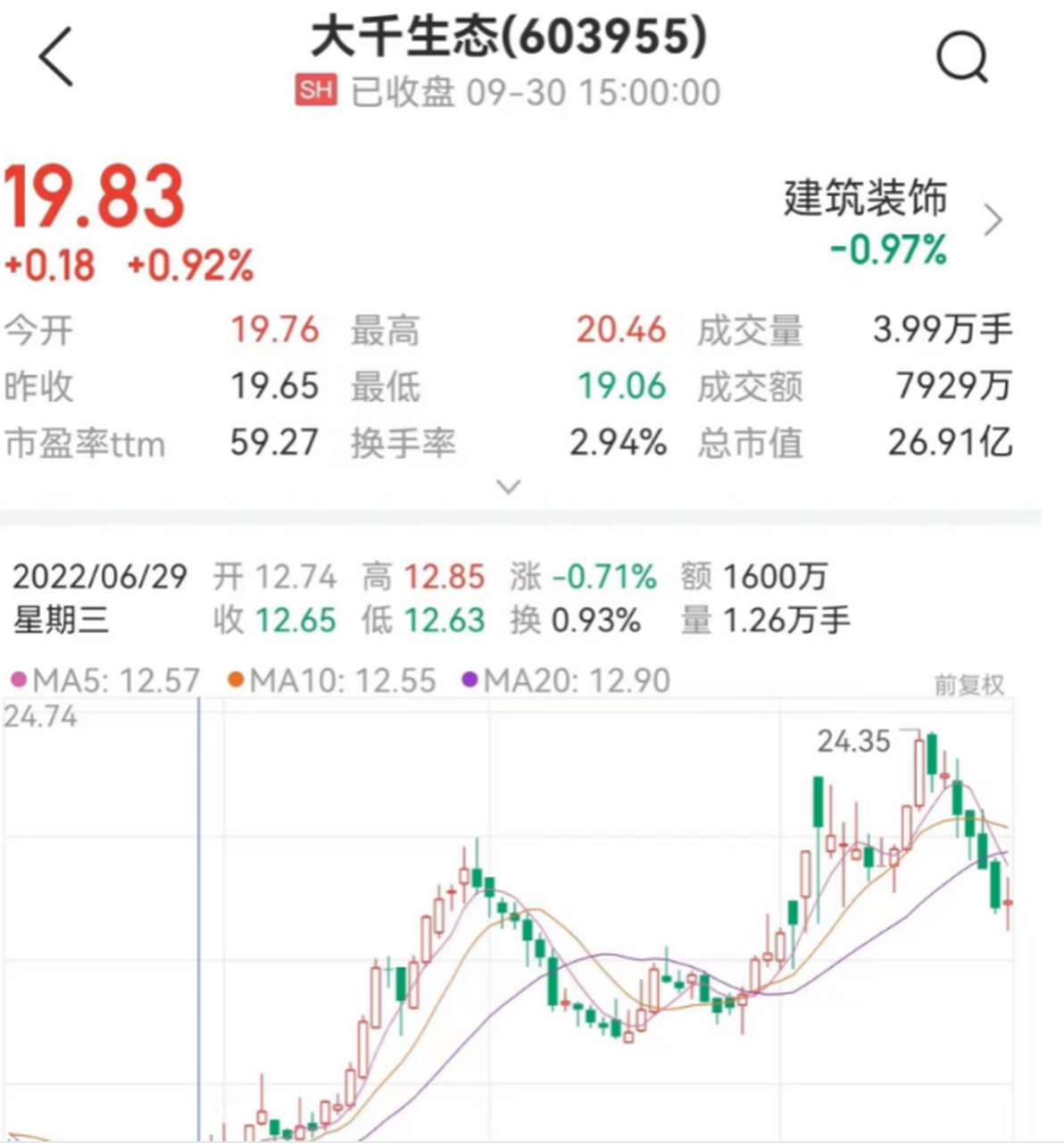This screenshot has width=1064, height=1143.
Task: Click the 2022/06/29 date info bar
Action: pos(98,577)
